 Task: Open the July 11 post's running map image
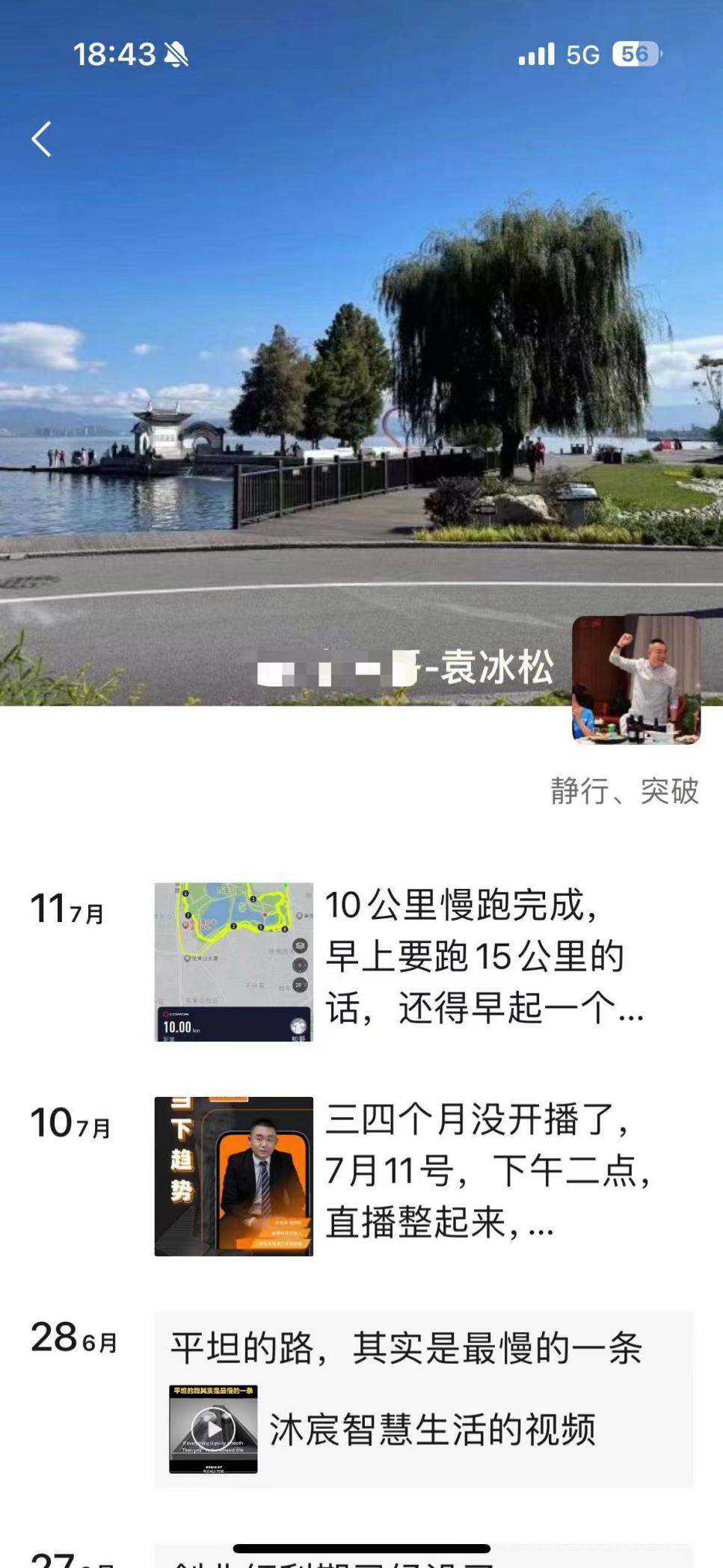click(x=233, y=962)
